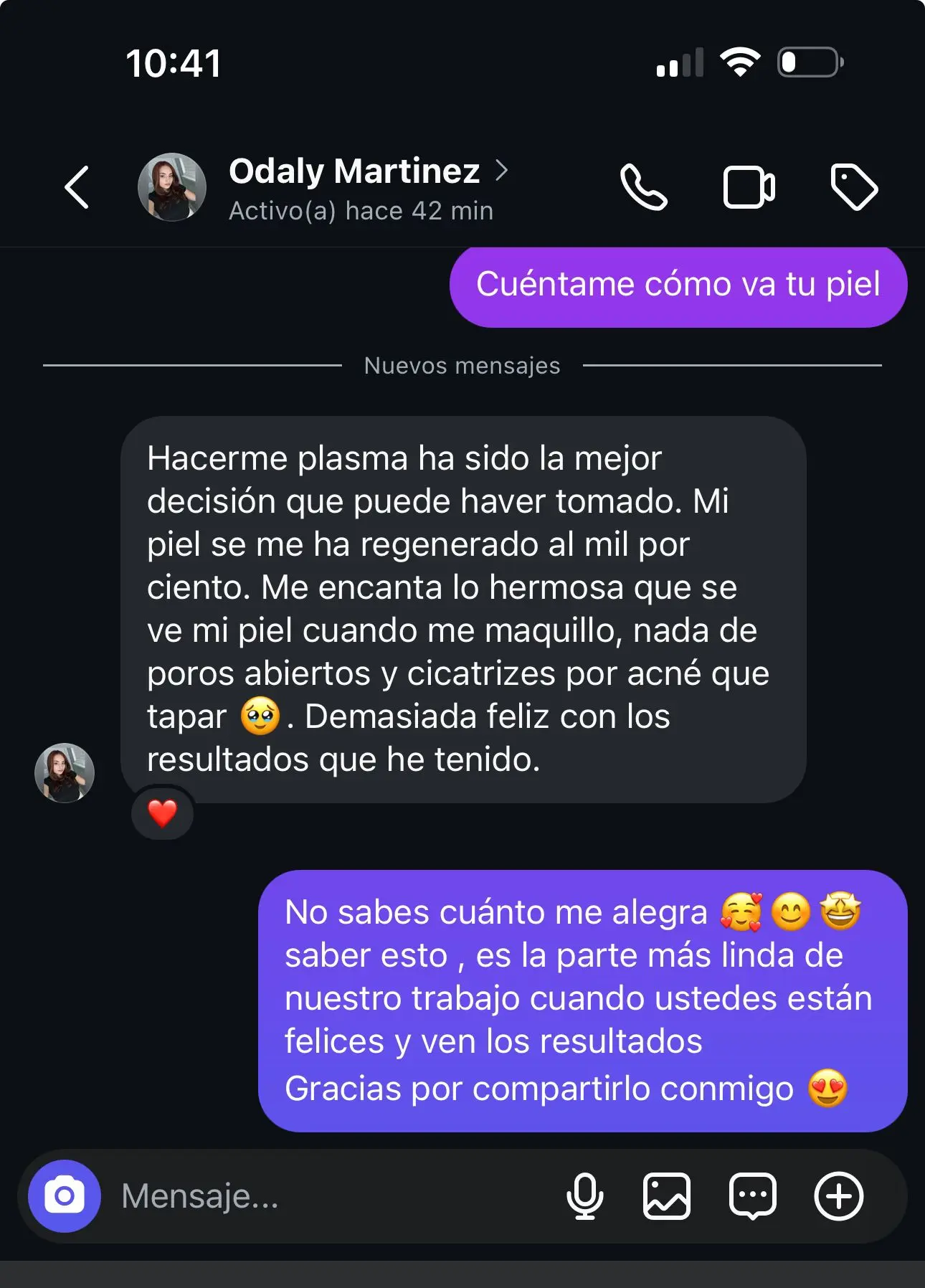
Task: Start a video call with Odaly
Action: pyautogui.click(x=749, y=187)
